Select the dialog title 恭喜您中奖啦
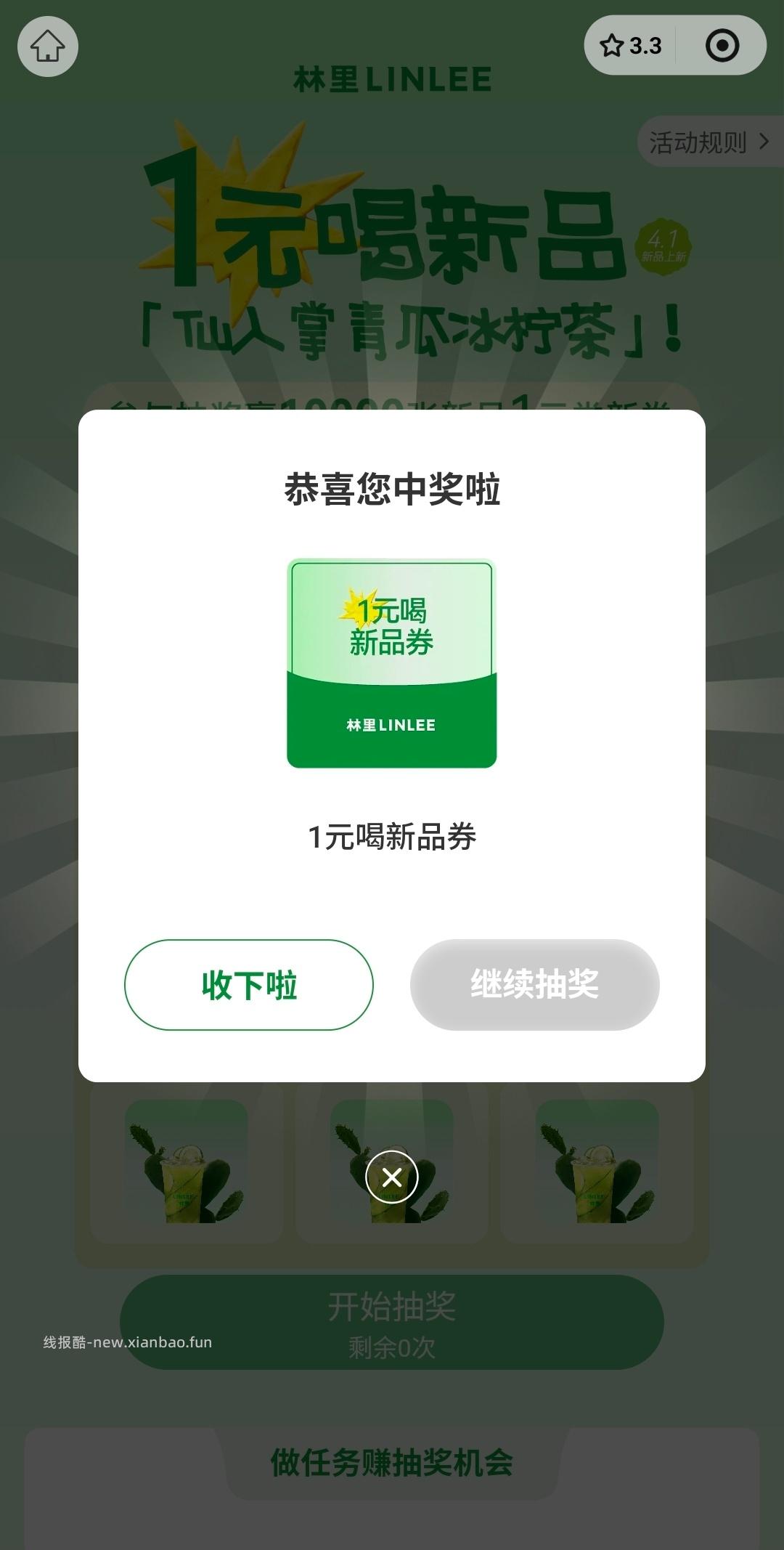784x1550 pixels. [392, 490]
